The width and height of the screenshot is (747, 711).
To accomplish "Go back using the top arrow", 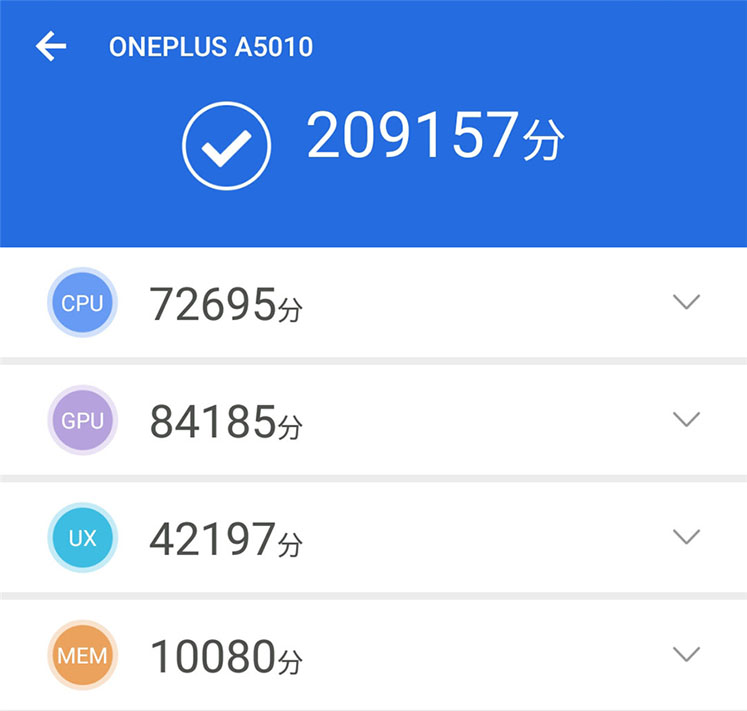I will [50, 47].
